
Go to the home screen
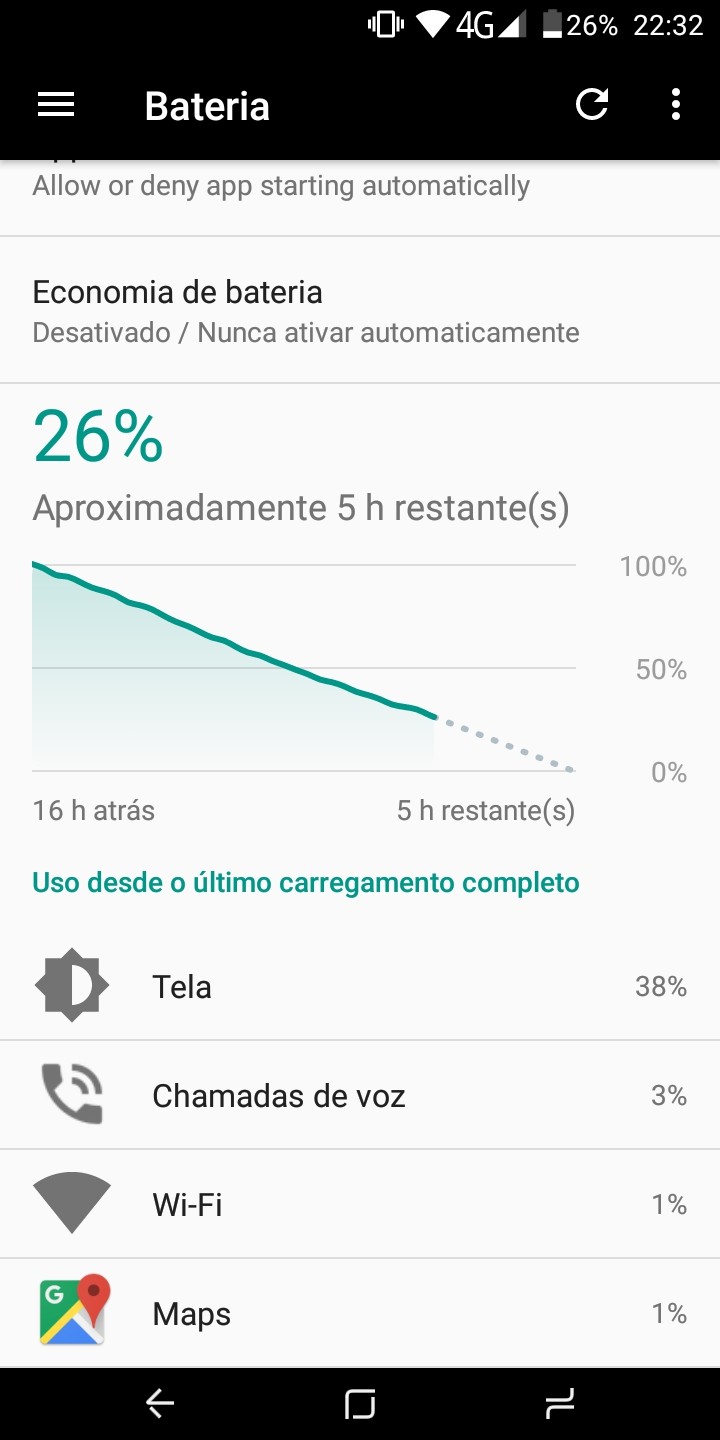[360, 1404]
